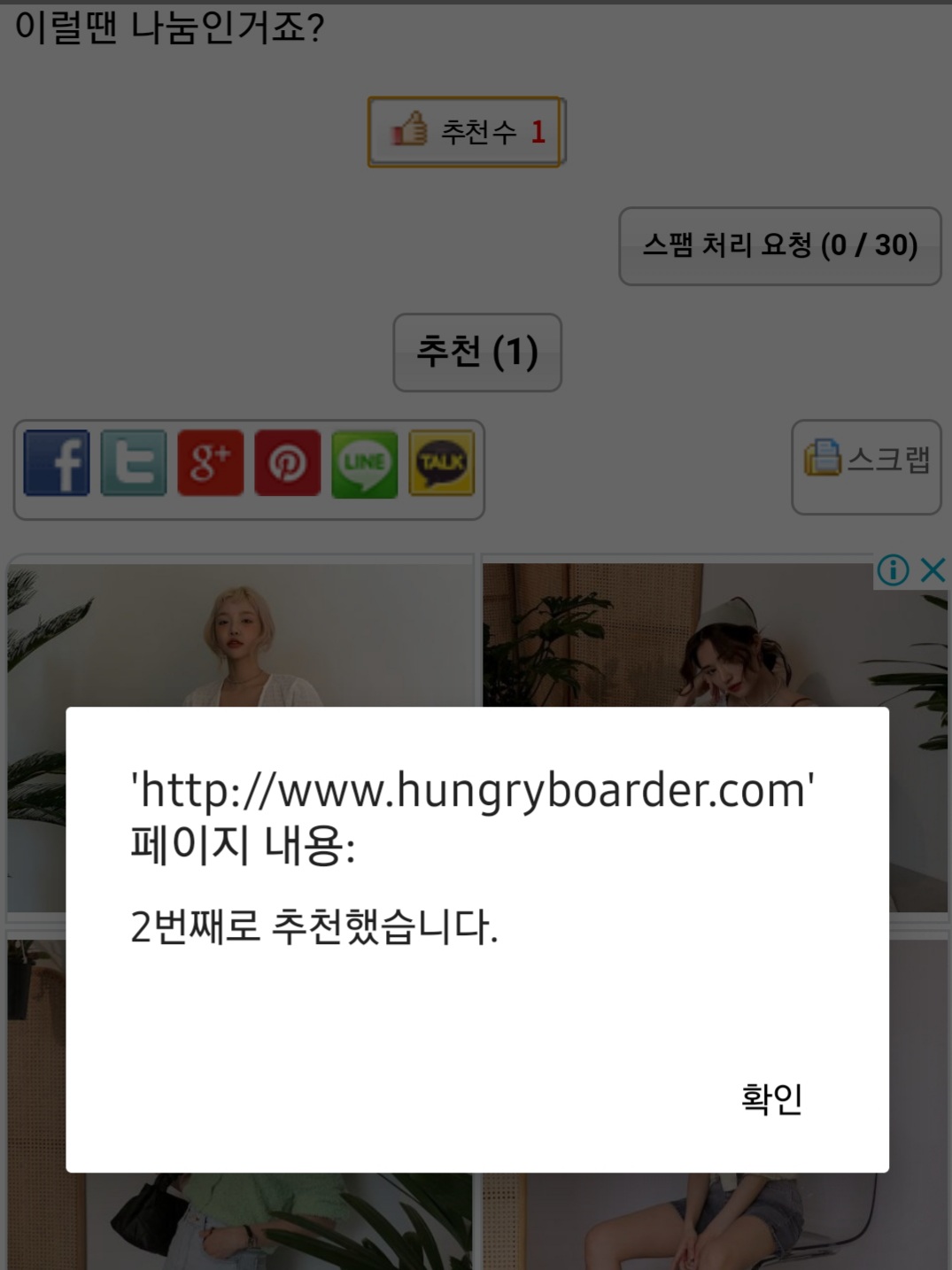Share the post to Facebook
This screenshot has height=1270, width=952.
(x=57, y=463)
